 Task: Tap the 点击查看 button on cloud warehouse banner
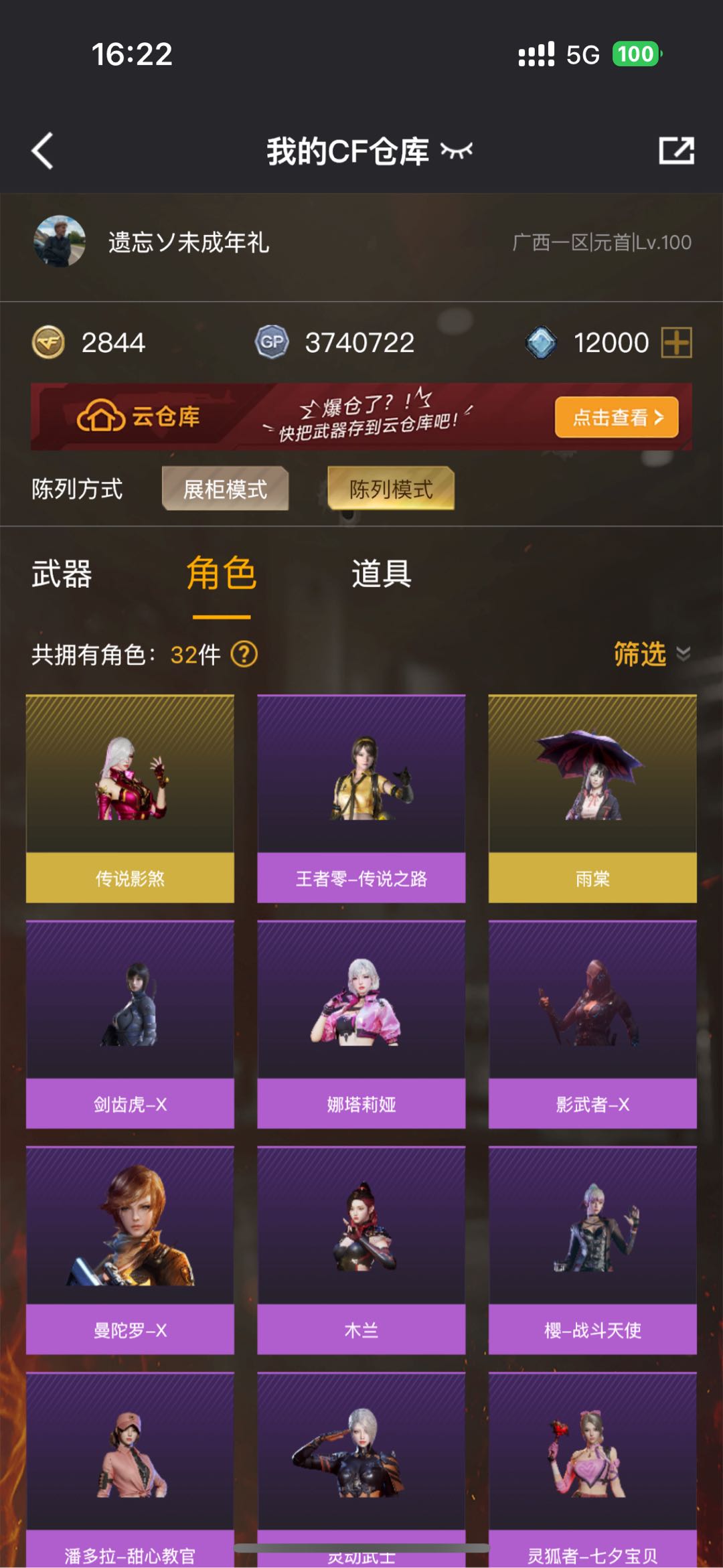(616, 417)
